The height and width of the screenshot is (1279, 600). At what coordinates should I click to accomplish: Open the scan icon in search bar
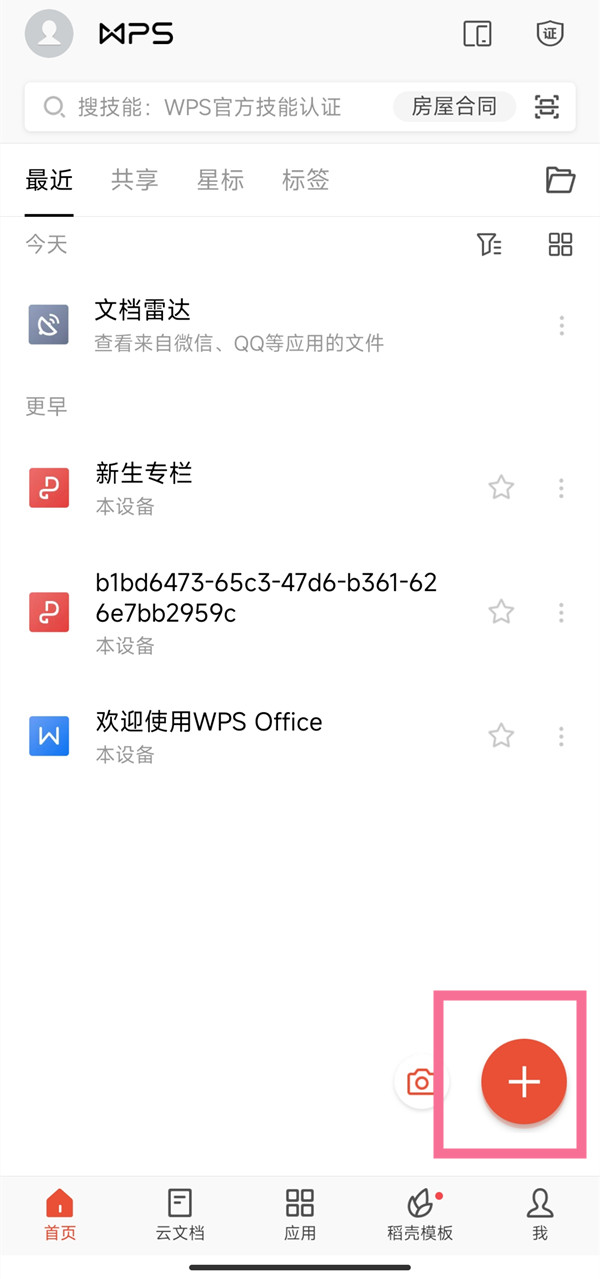pos(546,107)
